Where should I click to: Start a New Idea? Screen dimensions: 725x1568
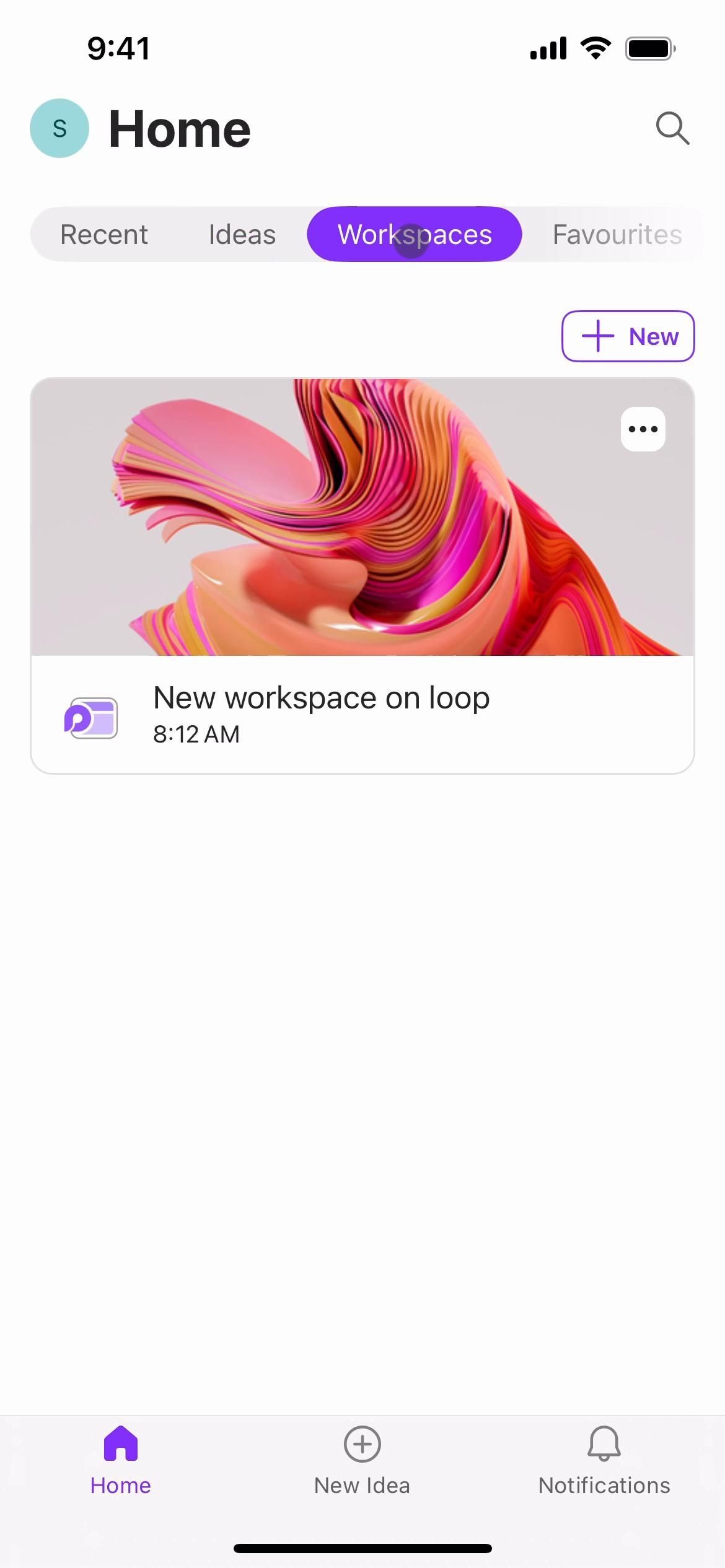pyautogui.click(x=362, y=1459)
